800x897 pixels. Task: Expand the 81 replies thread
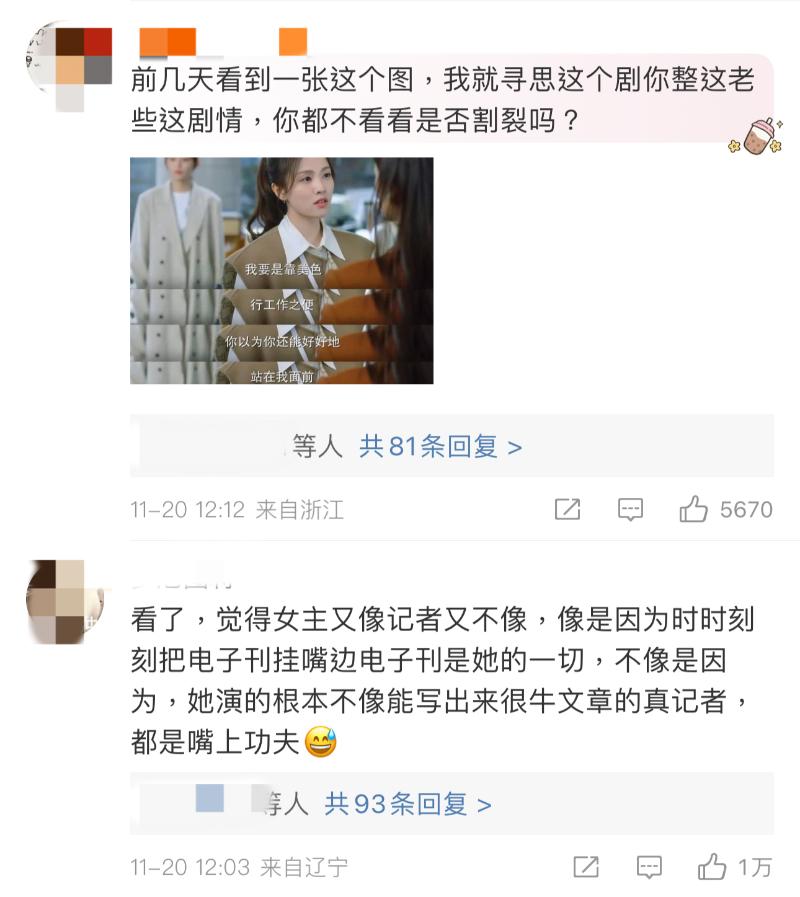440,447
